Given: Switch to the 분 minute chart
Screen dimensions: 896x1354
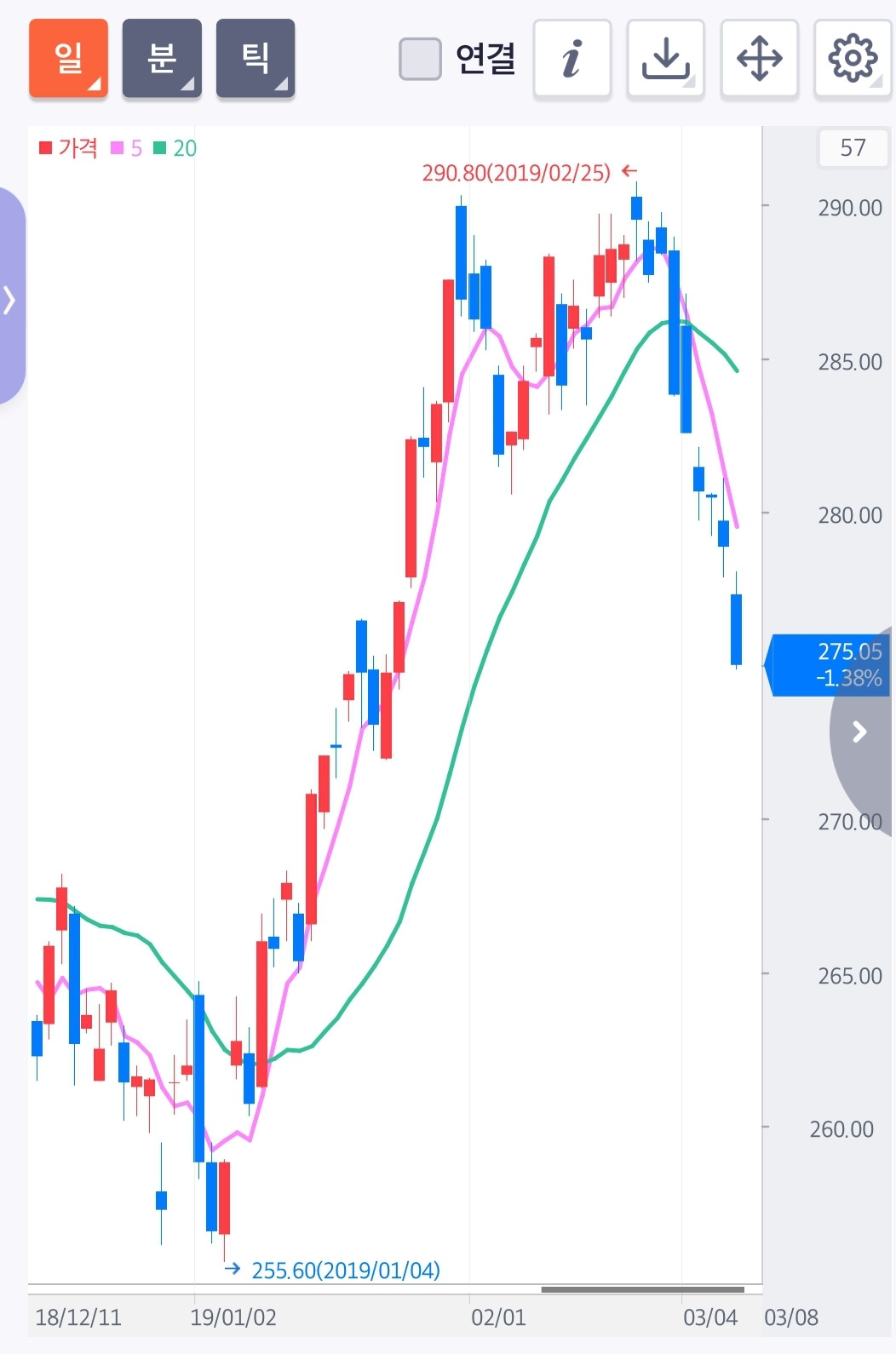Looking at the screenshot, I should pos(162,59).
